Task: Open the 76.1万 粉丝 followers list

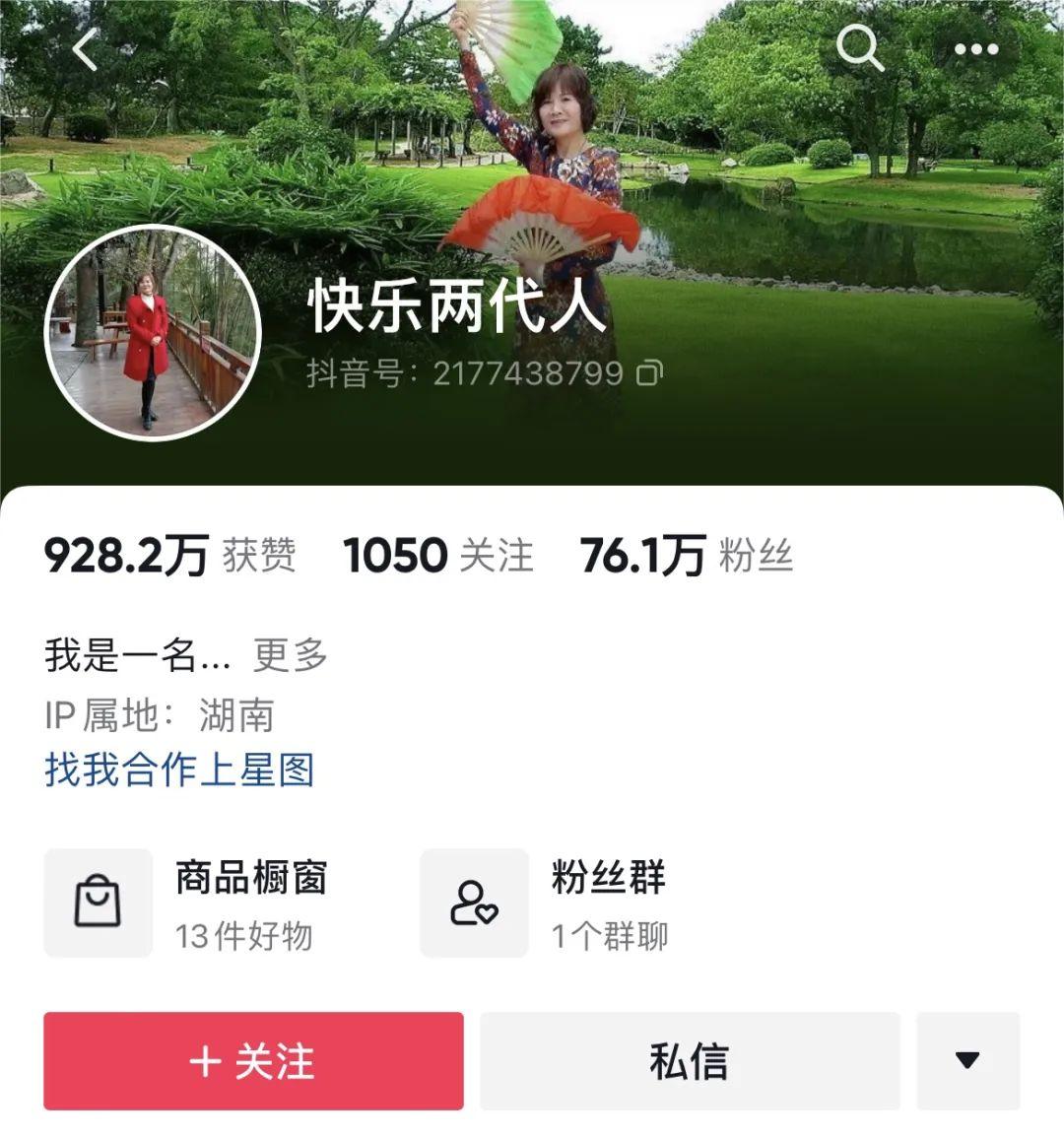Action: [x=690, y=555]
